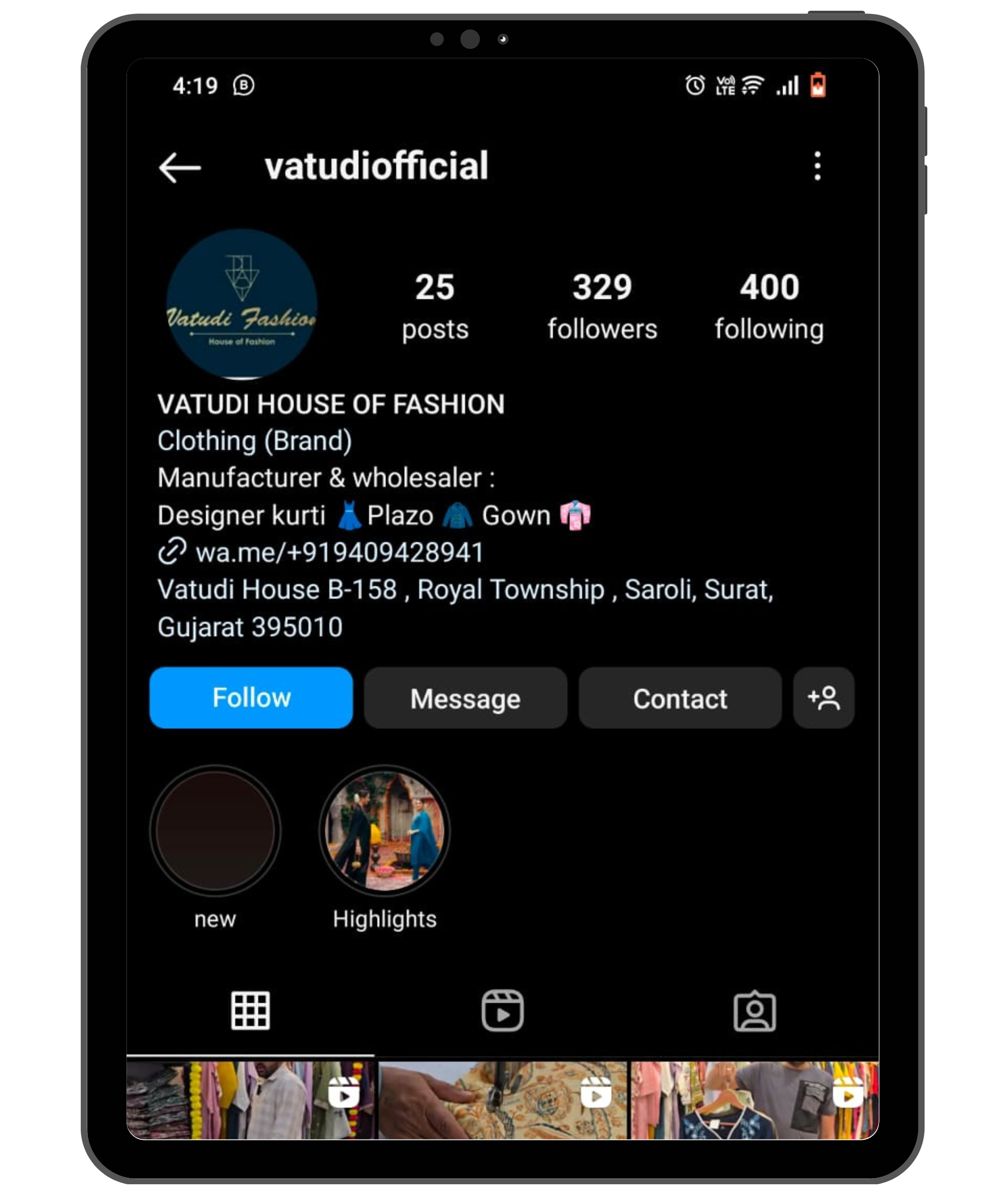Open the 400 following list
1008x1195 pixels.
point(769,306)
